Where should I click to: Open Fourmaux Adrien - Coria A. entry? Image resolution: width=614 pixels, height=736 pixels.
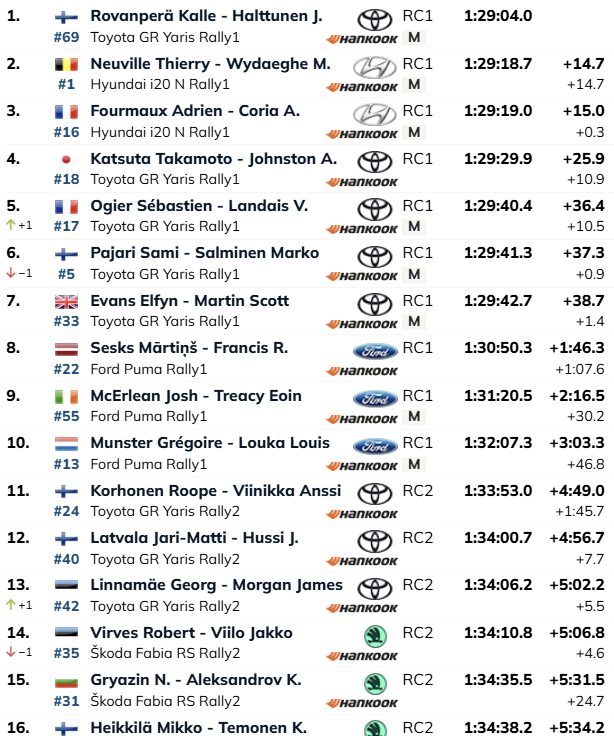tap(194, 111)
